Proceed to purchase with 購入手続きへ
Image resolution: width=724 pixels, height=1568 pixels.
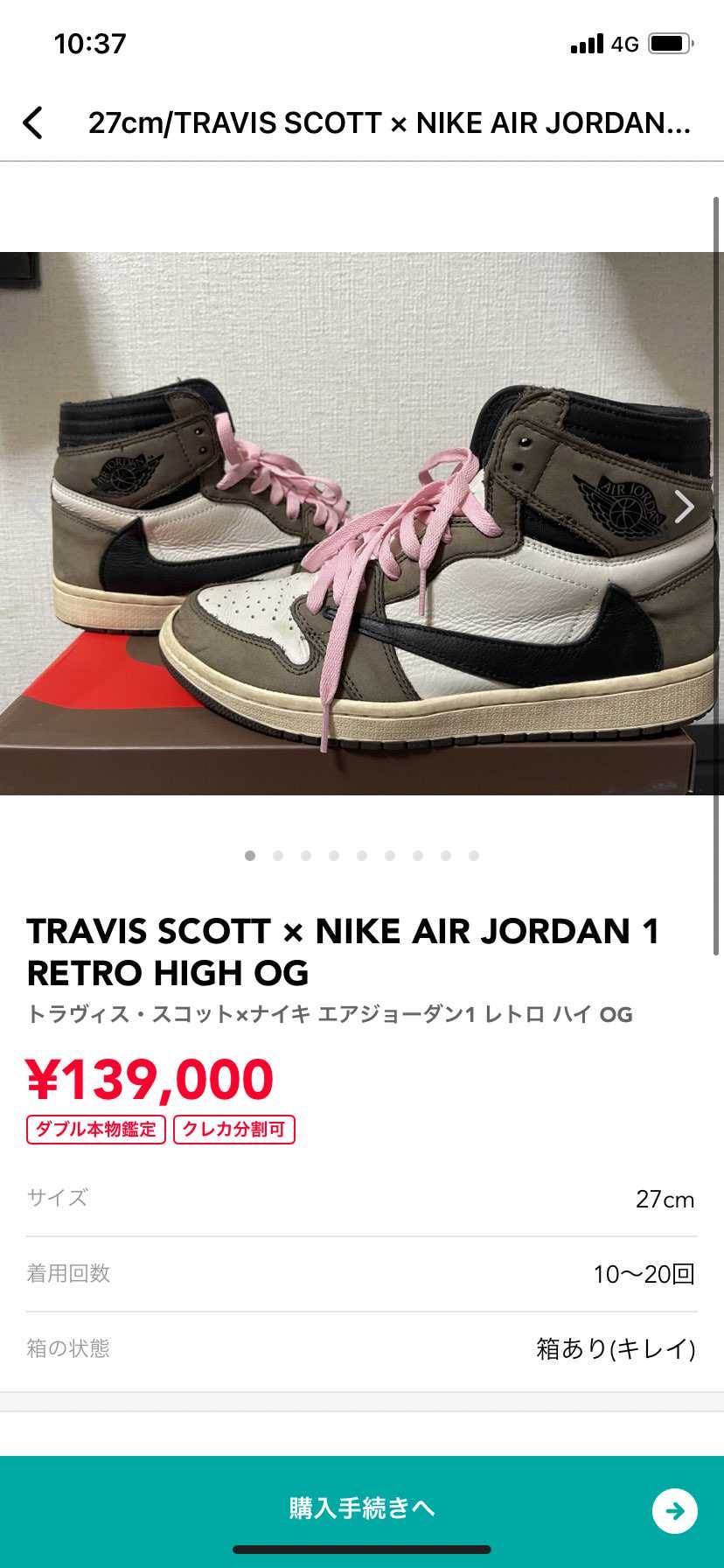coord(362,1508)
